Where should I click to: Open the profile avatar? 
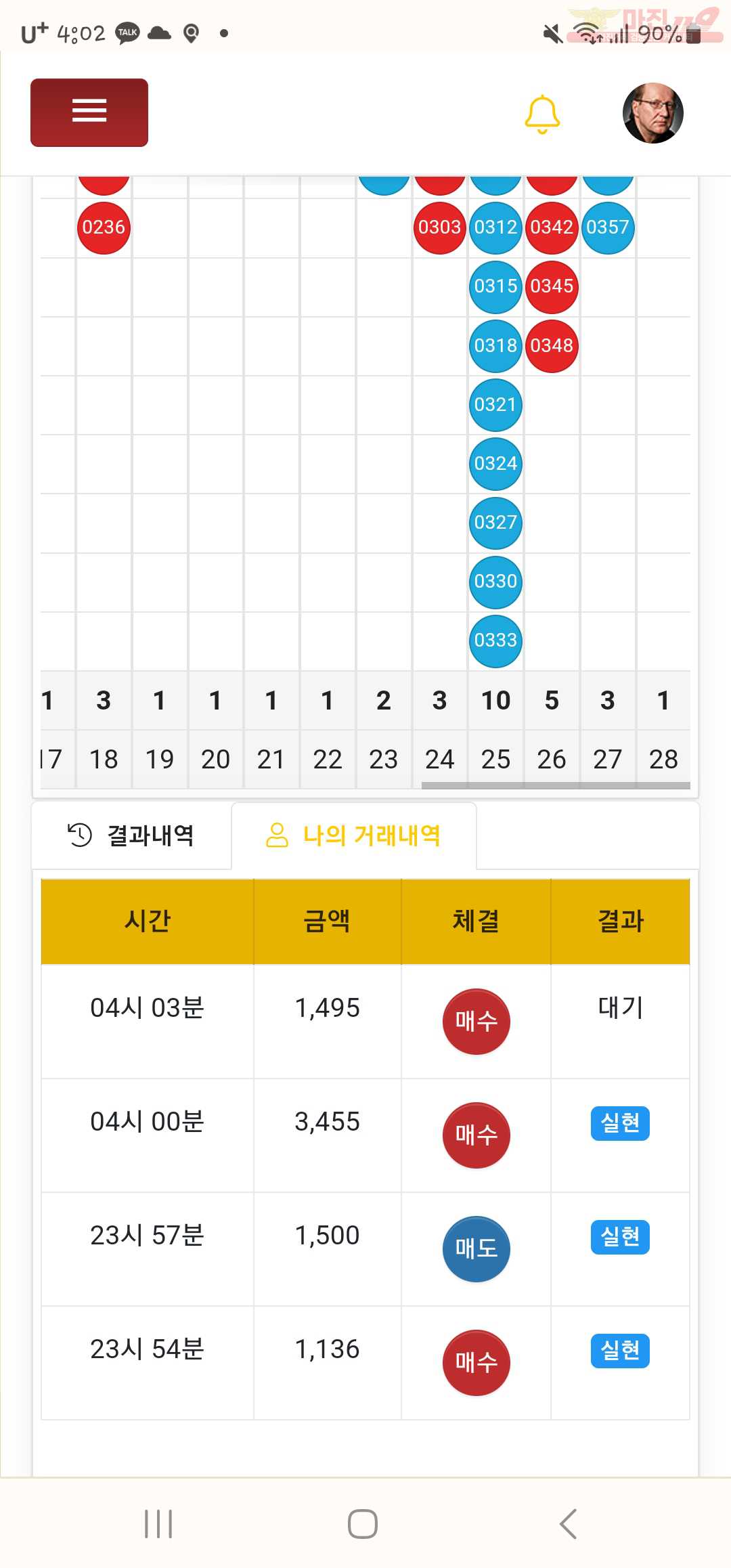652,113
